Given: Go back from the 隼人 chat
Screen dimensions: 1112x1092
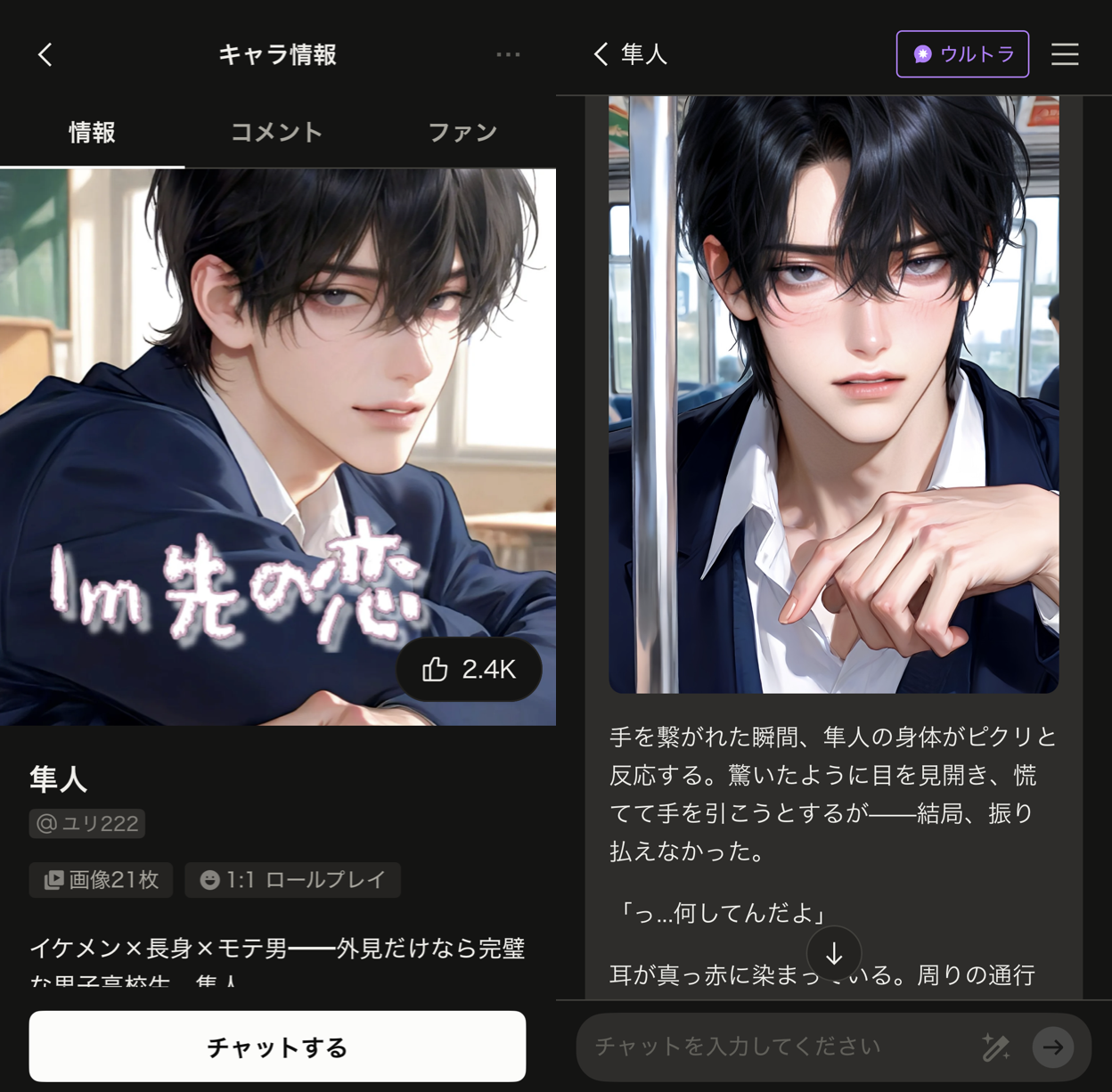Looking at the screenshot, I should click(x=601, y=54).
